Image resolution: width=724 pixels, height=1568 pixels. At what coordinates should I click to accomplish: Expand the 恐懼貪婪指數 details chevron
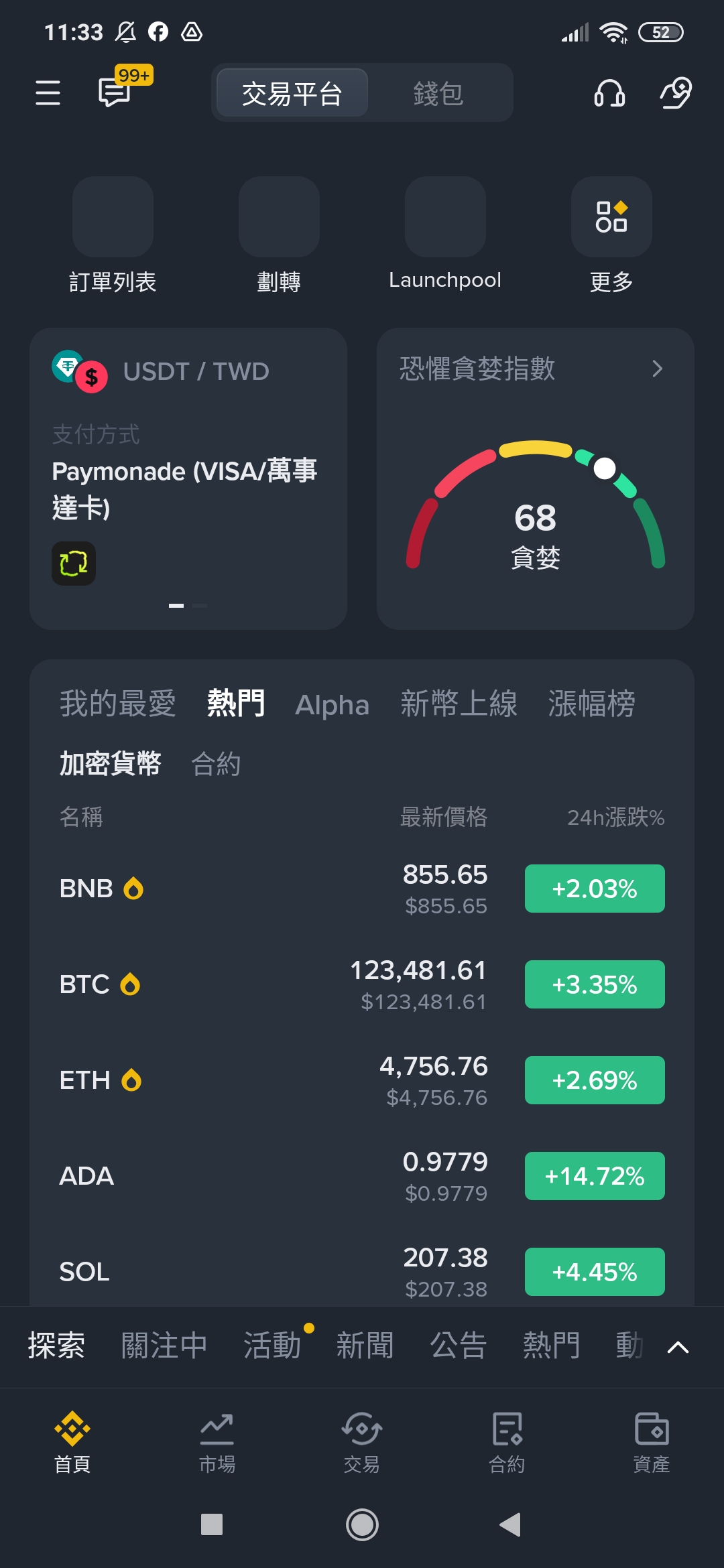658,369
